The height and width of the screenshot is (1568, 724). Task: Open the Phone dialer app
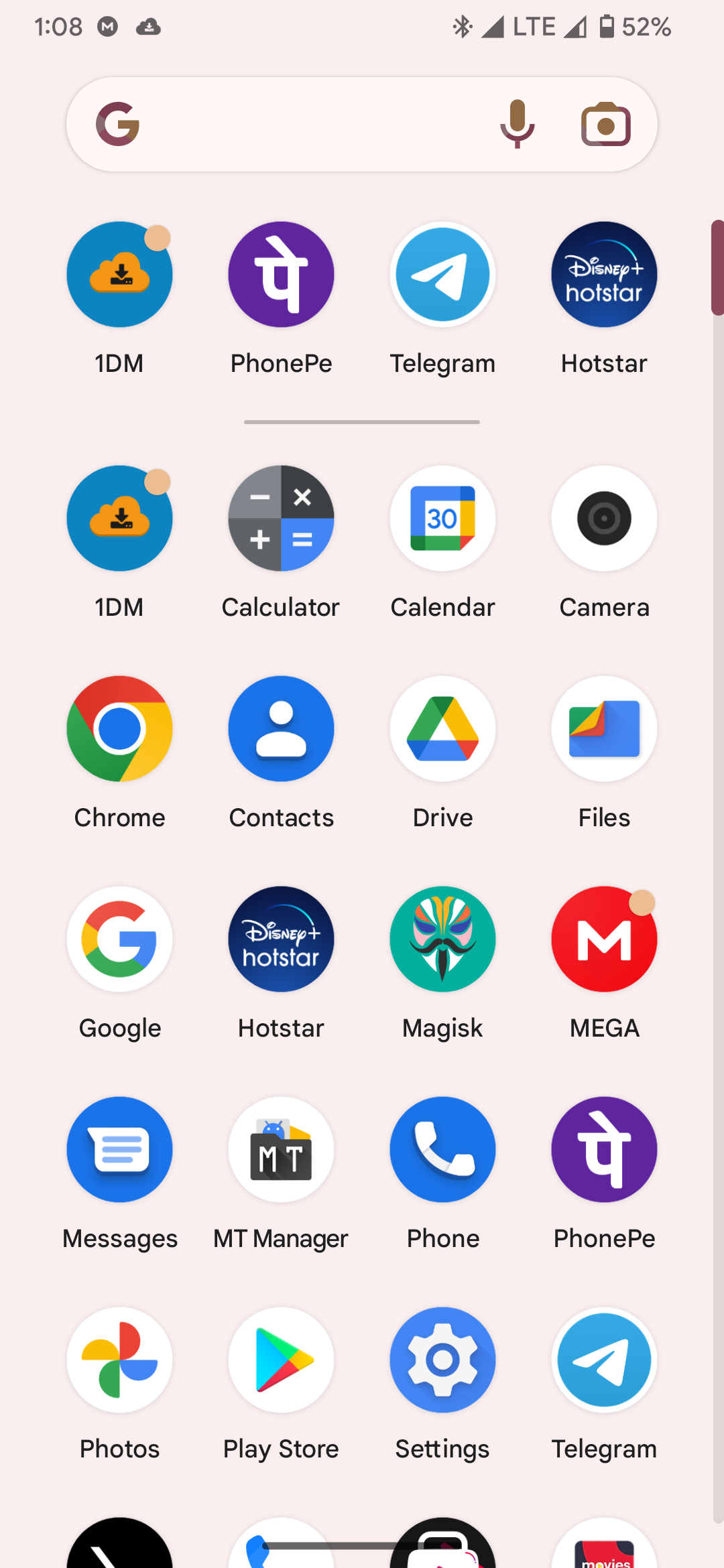442,1150
